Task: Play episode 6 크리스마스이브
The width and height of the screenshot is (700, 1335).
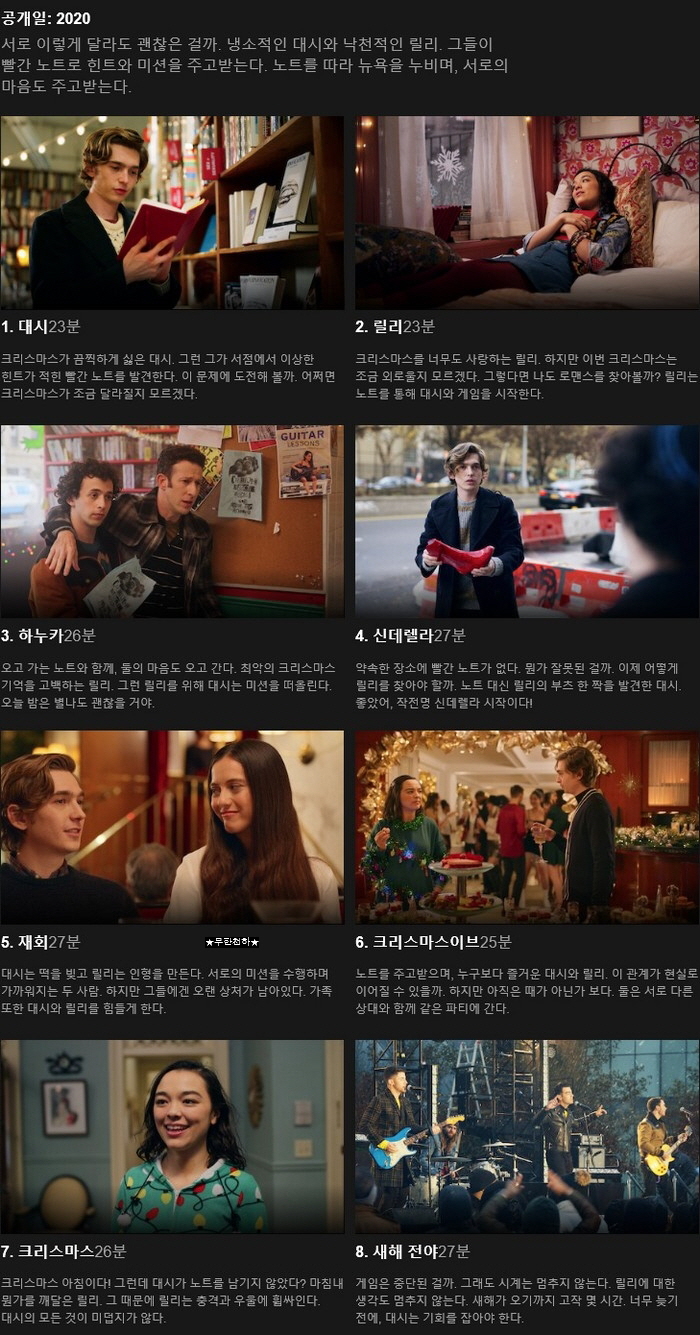Action: coord(527,827)
